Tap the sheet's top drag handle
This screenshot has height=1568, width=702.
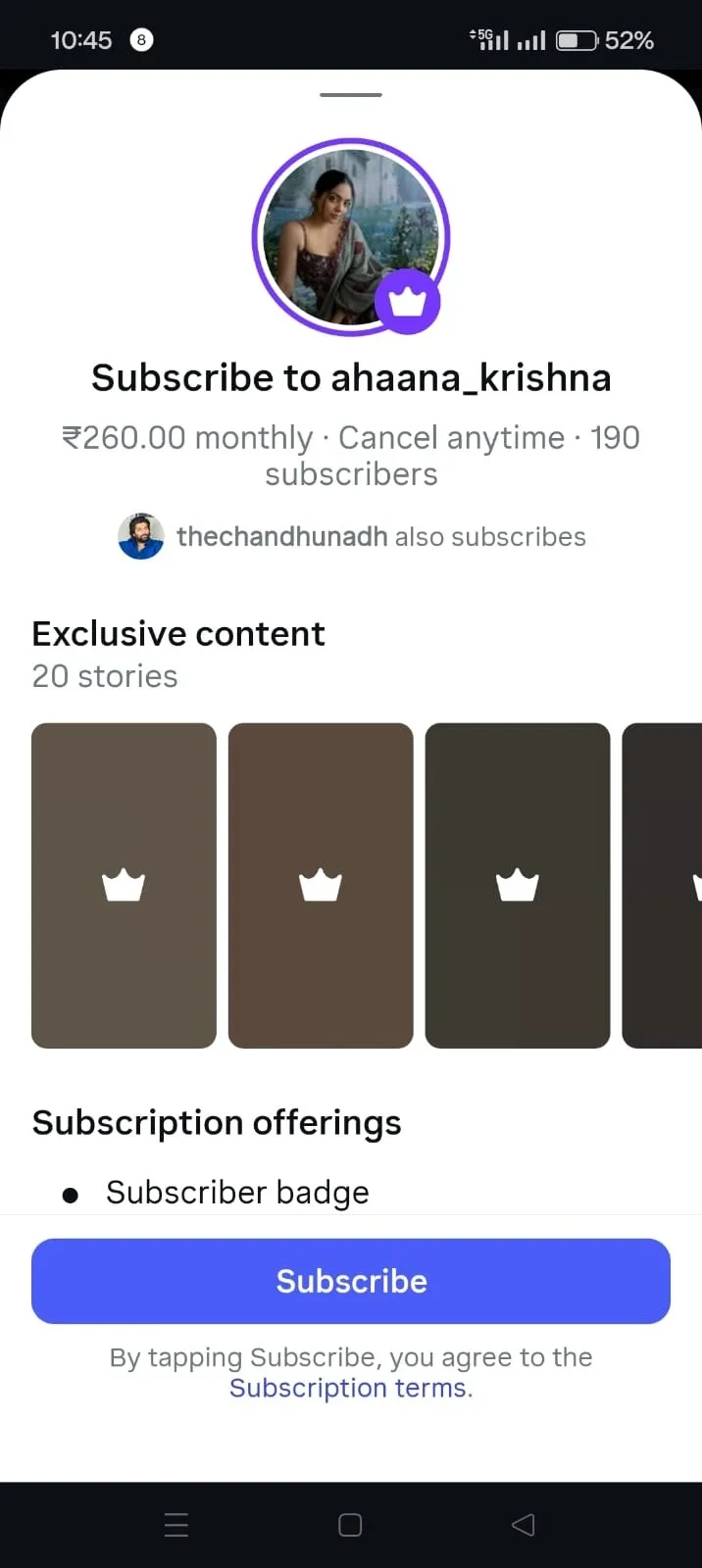pos(350,95)
